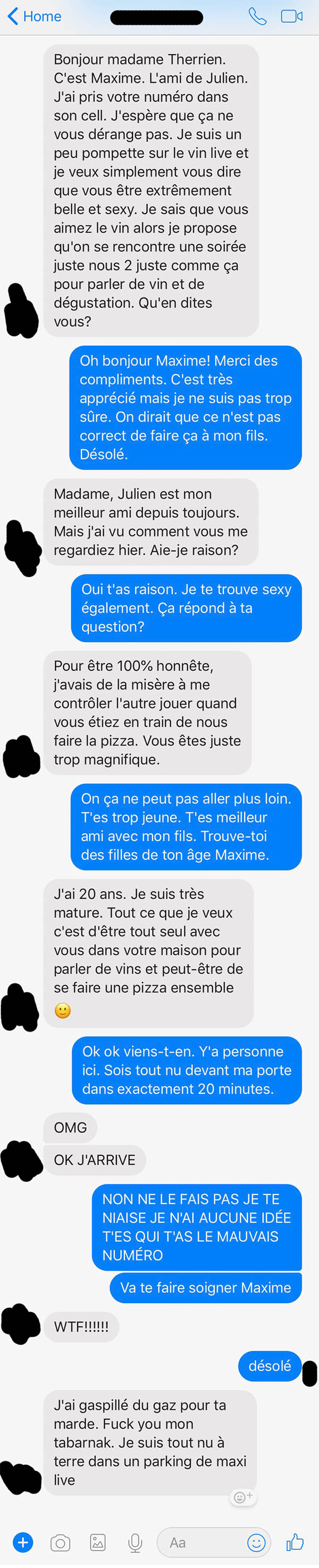The height and width of the screenshot is (1568, 319).
Task: Open the photo gallery picker
Action: tap(98, 1542)
